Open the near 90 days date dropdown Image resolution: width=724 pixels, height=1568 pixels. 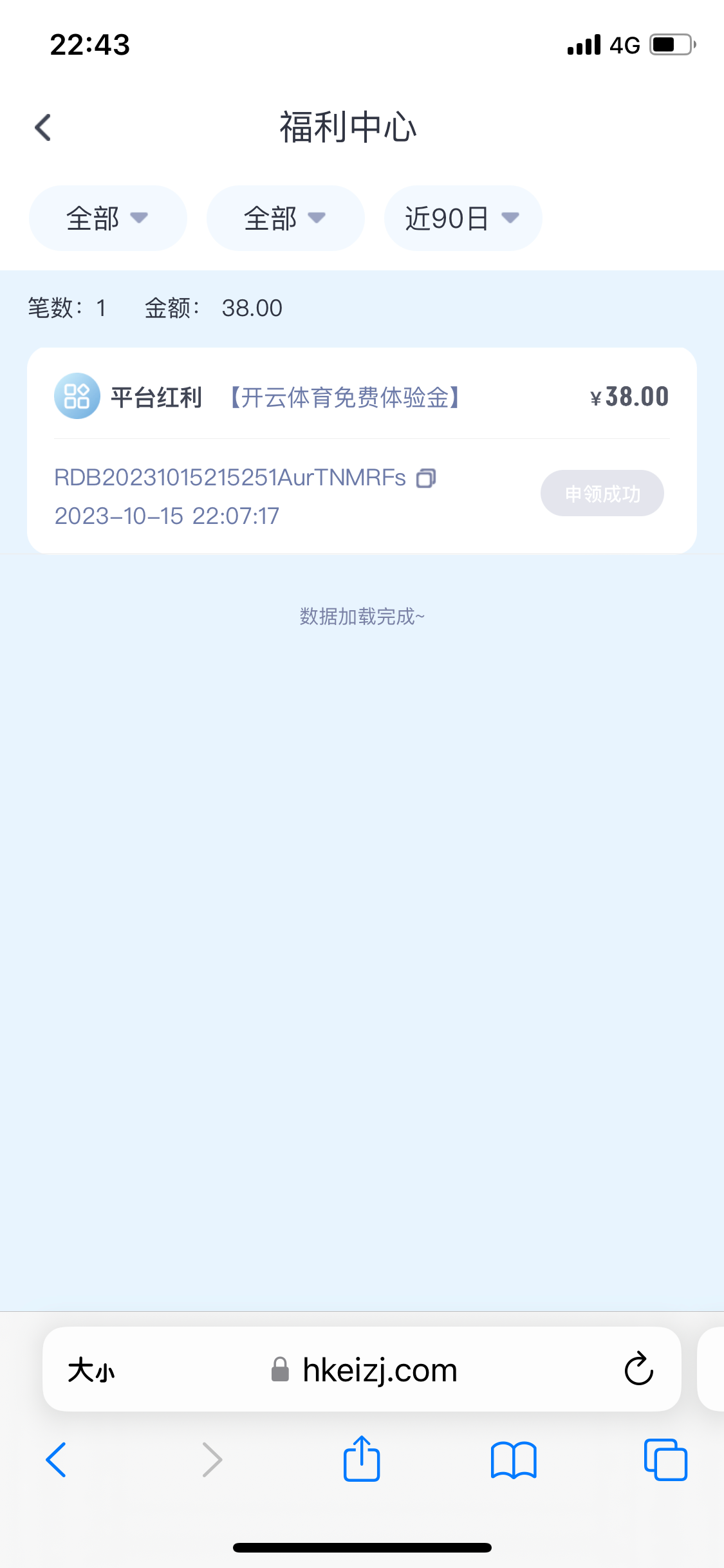[462, 218]
